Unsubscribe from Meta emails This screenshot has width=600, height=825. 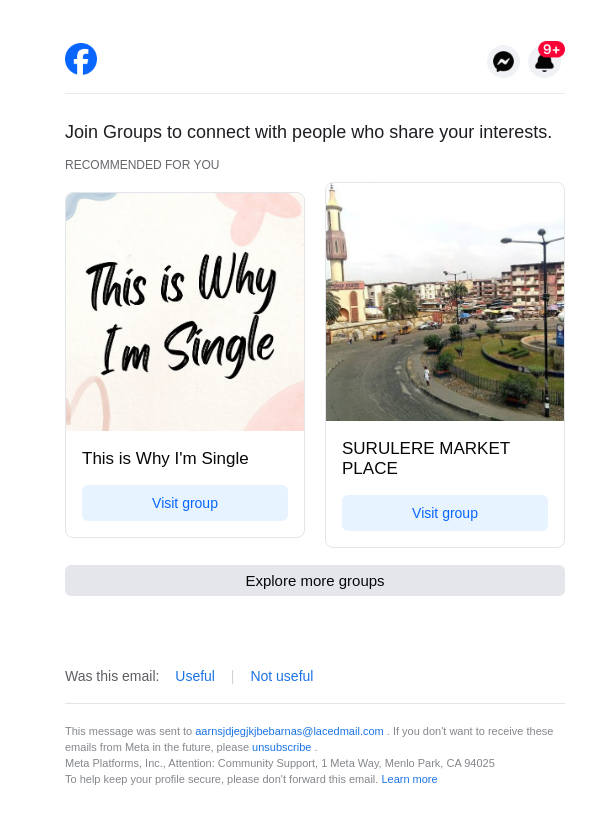click(x=281, y=747)
